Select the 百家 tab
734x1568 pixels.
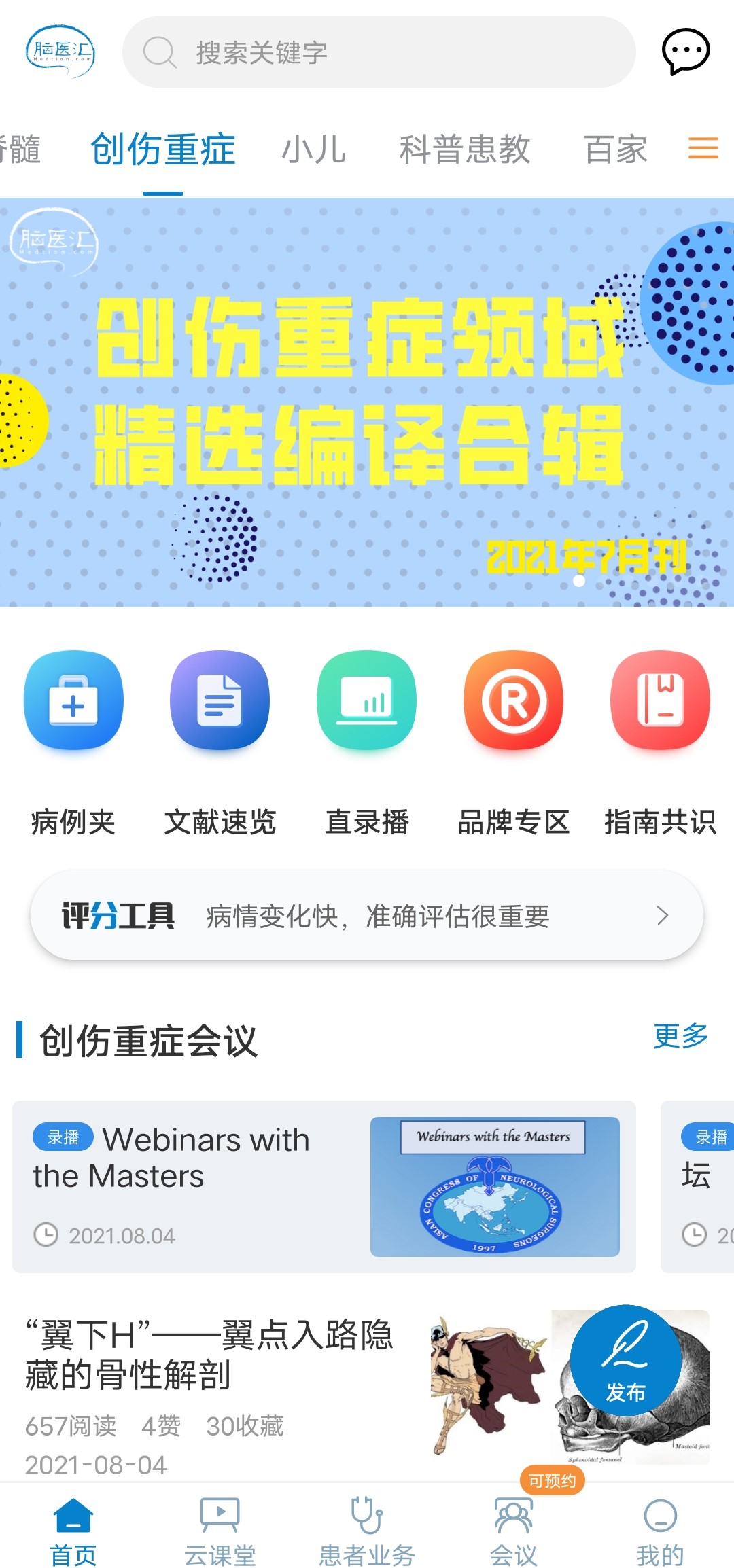[x=615, y=149]
